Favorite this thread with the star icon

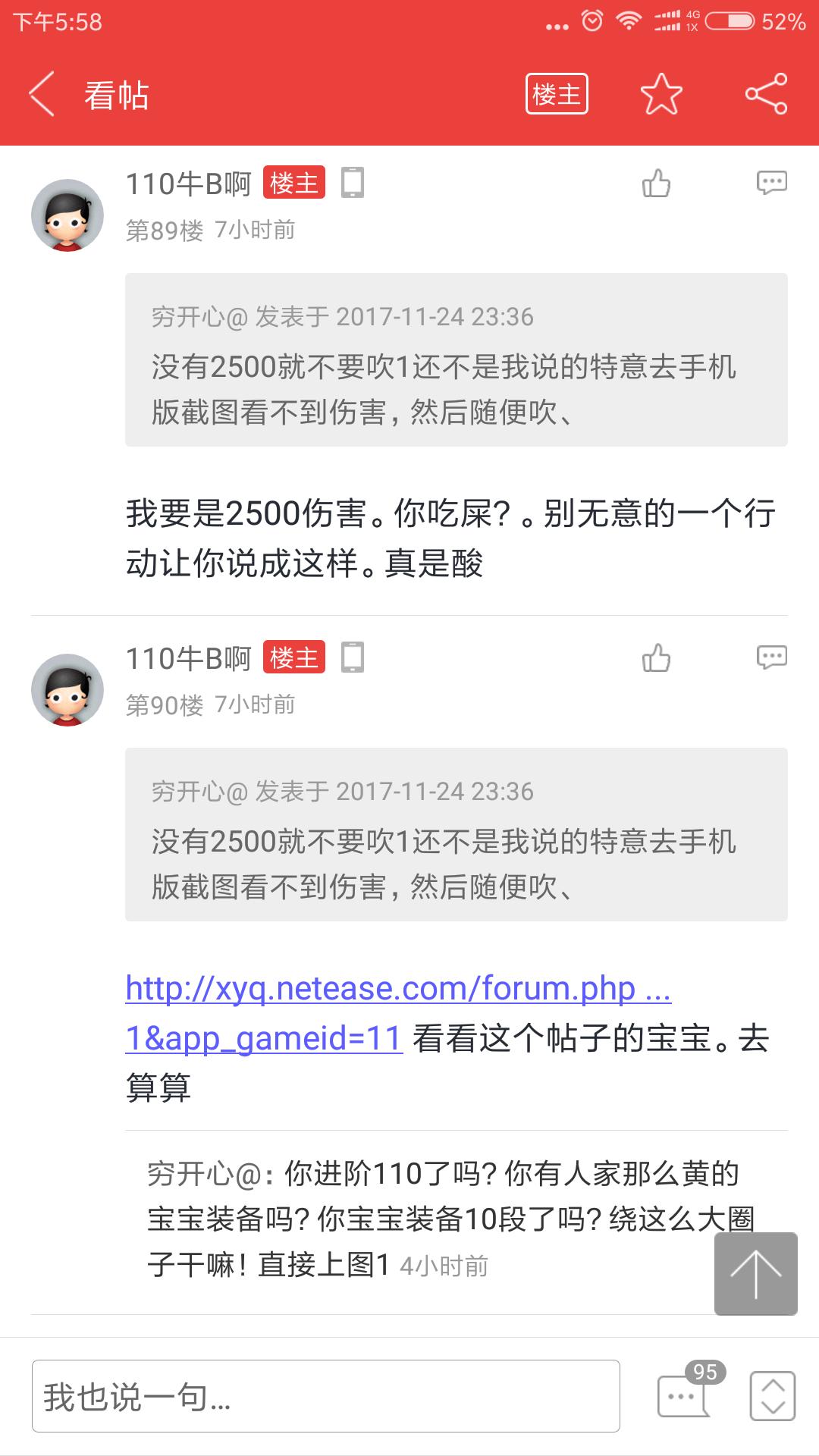point(661,94)
